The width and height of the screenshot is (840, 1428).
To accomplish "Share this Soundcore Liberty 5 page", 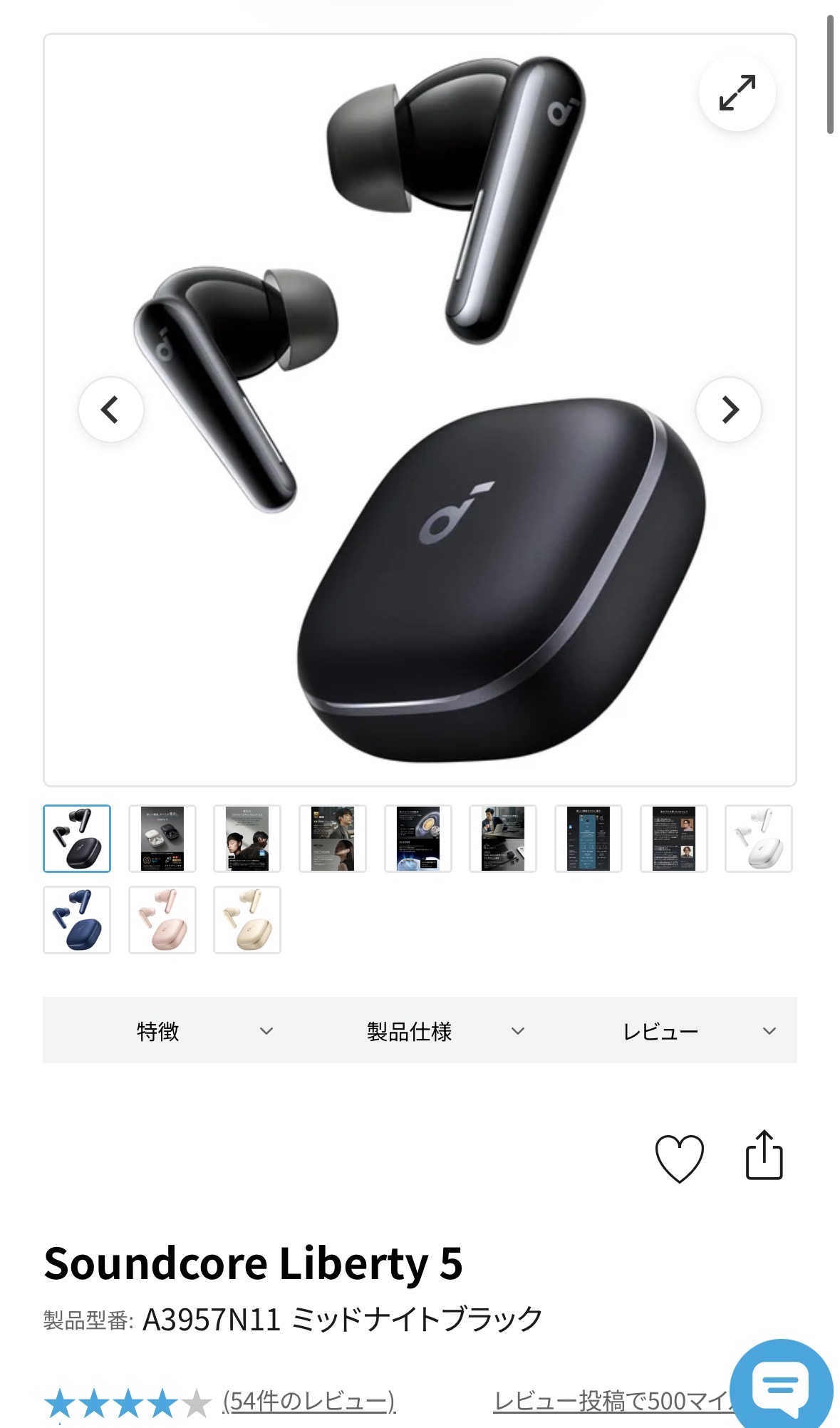I will [x=764, y=1156].
